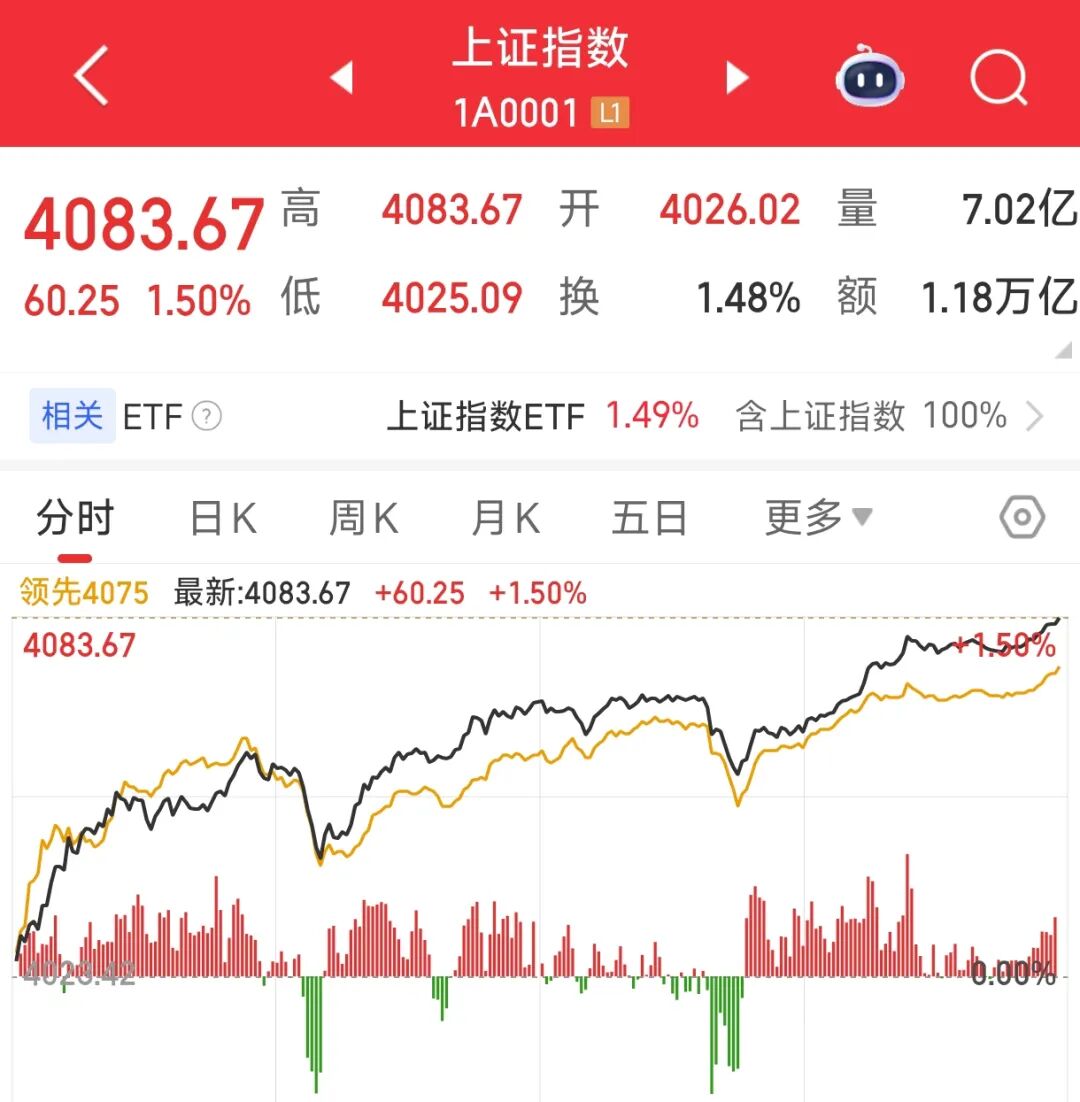Switch to the 日K tab
This screenshot has width=1080, height=1102.
click(x=222, y=518)
